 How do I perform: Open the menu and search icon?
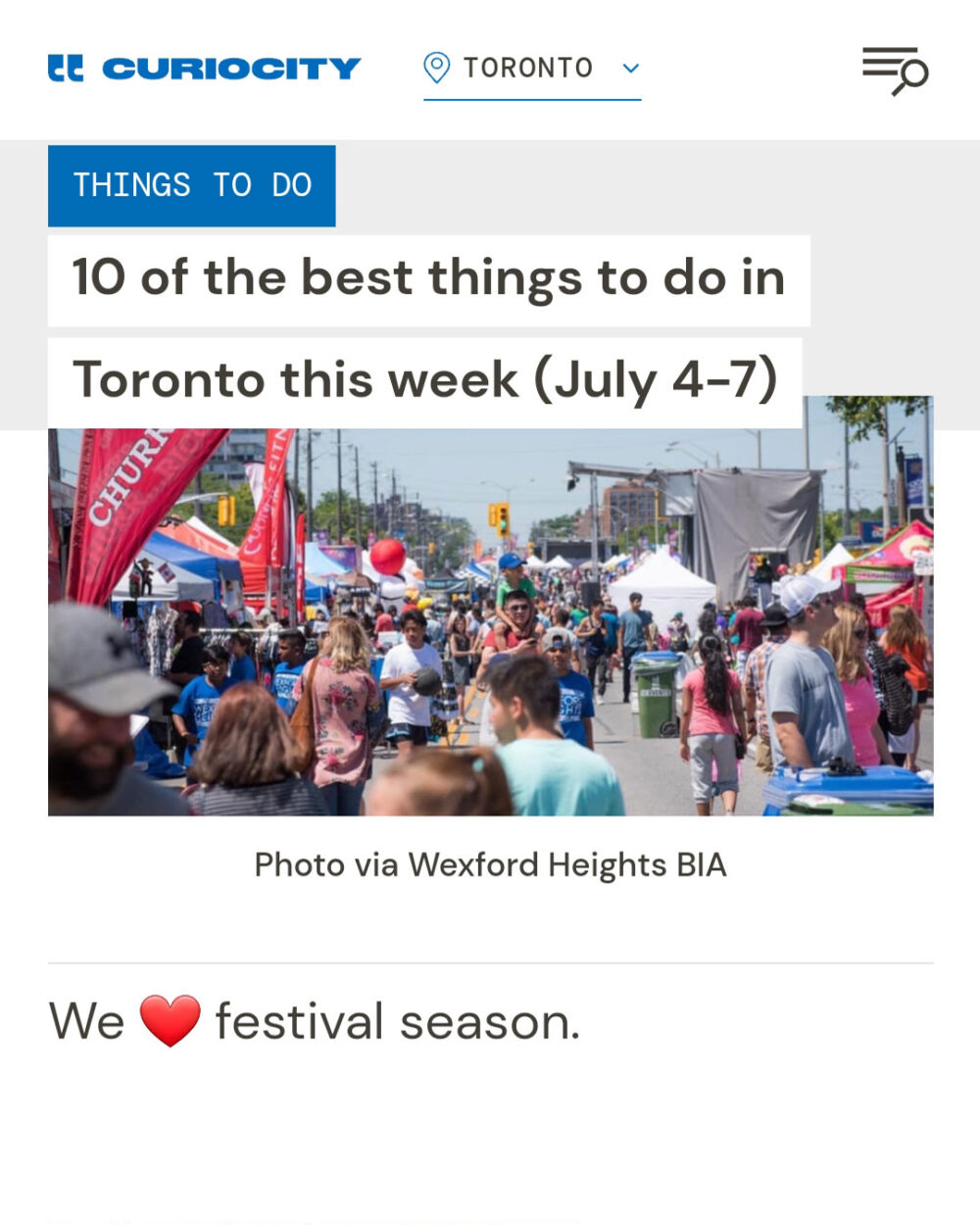point(894,71)
